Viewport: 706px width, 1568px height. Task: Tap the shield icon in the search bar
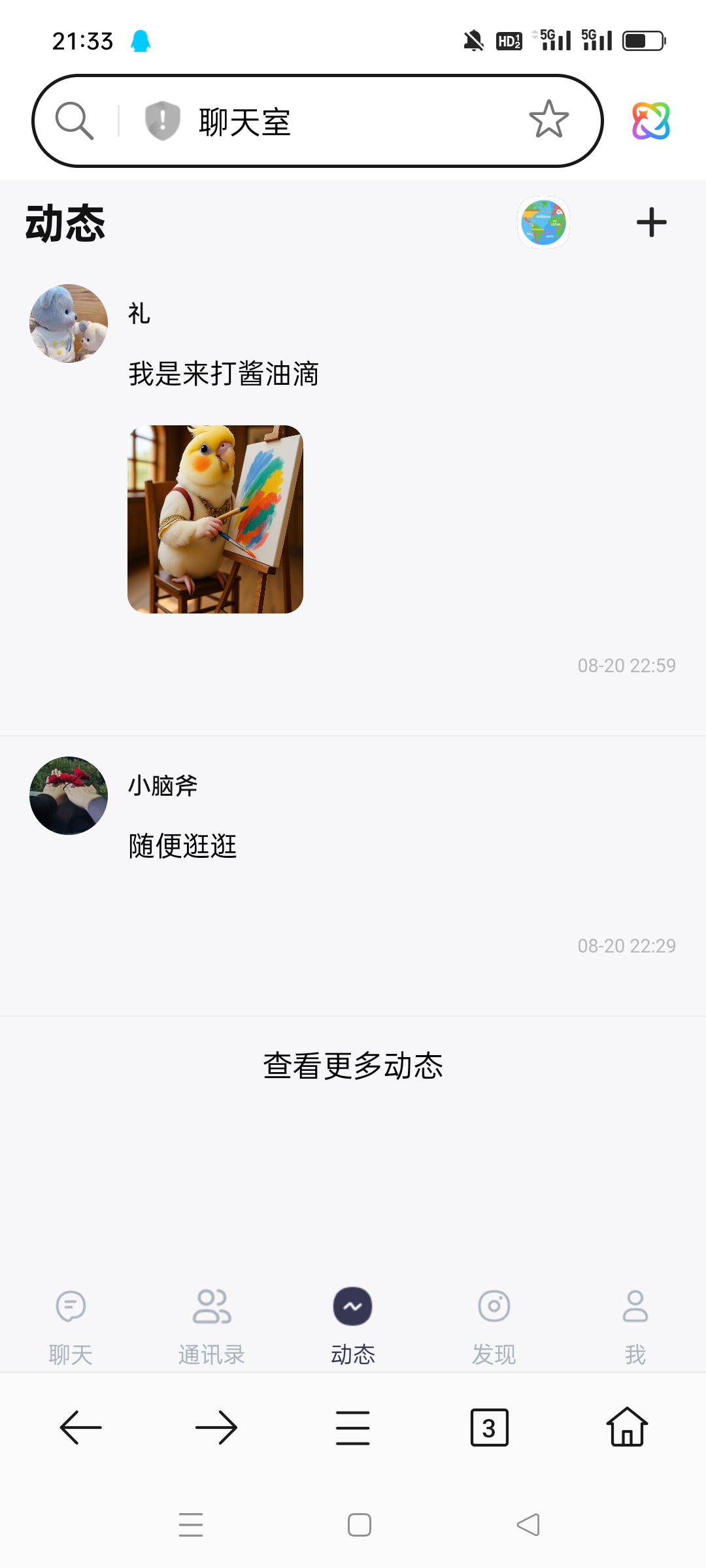161,121
